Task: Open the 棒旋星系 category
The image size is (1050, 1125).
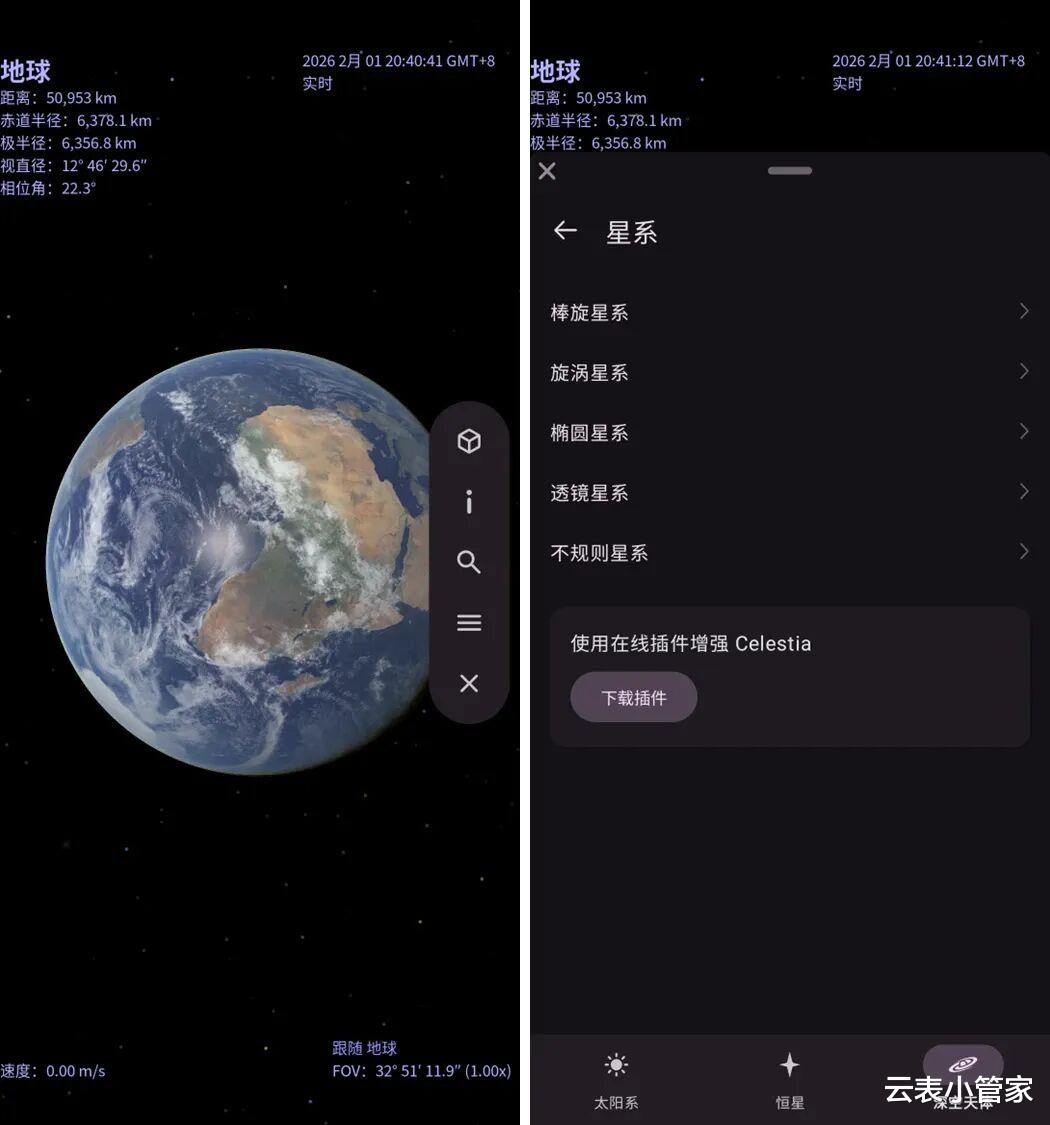Action: (x=789, y=312)
